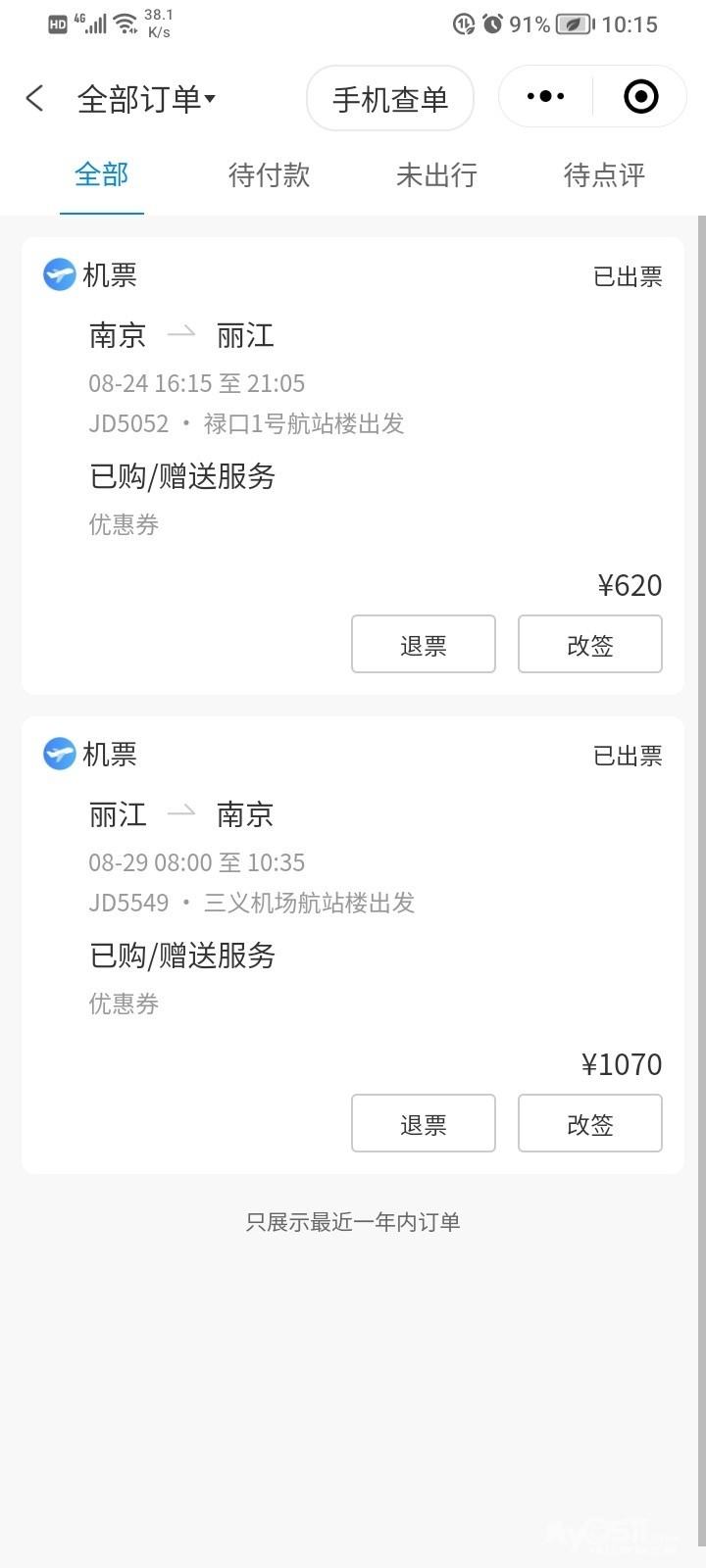Viewport: 706px width, 1568px height.
Task: Go back using the top-left arrow
Action: (x=35, y=98)
